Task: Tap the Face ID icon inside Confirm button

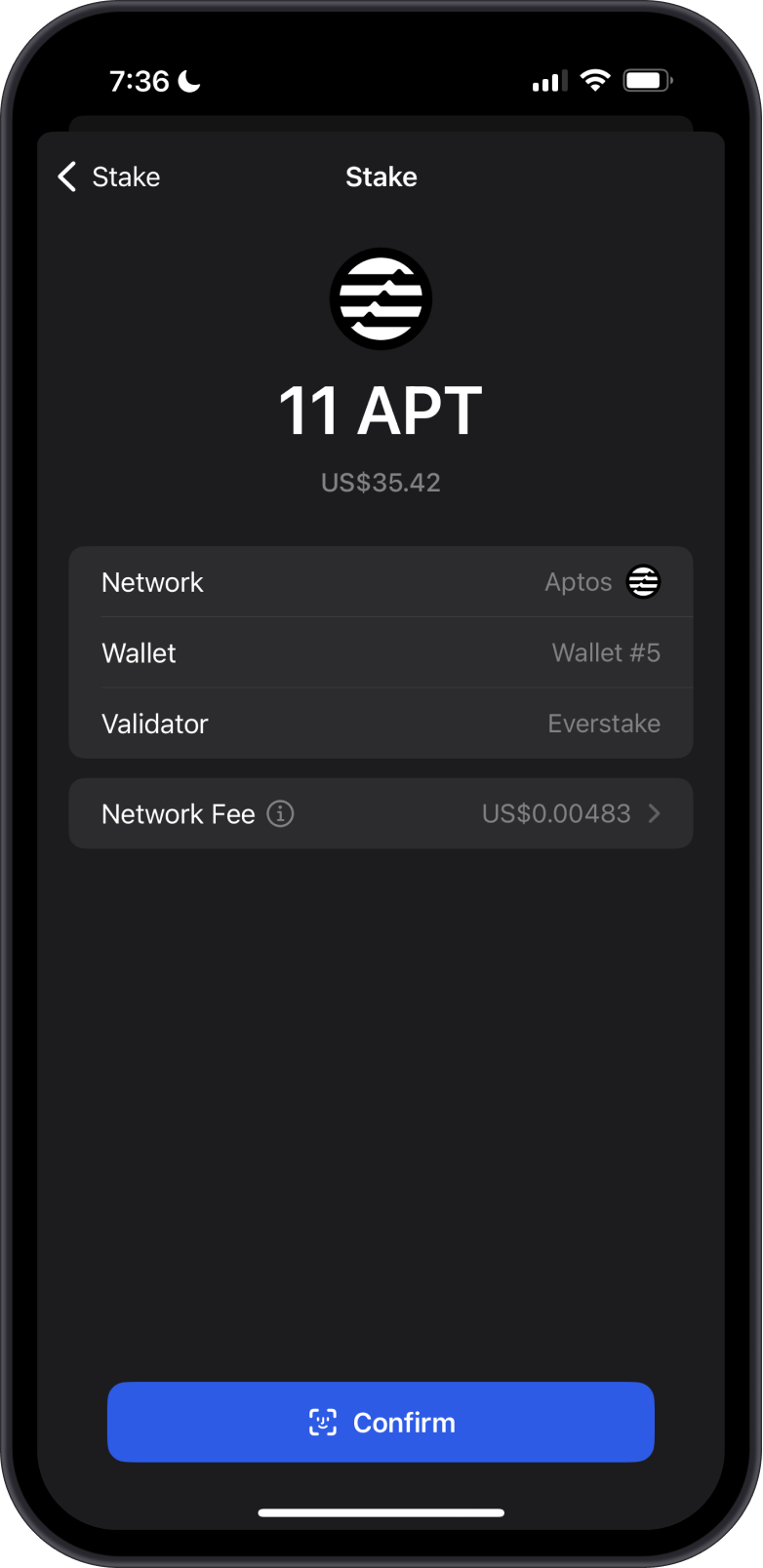Action: pos(322,1422)
